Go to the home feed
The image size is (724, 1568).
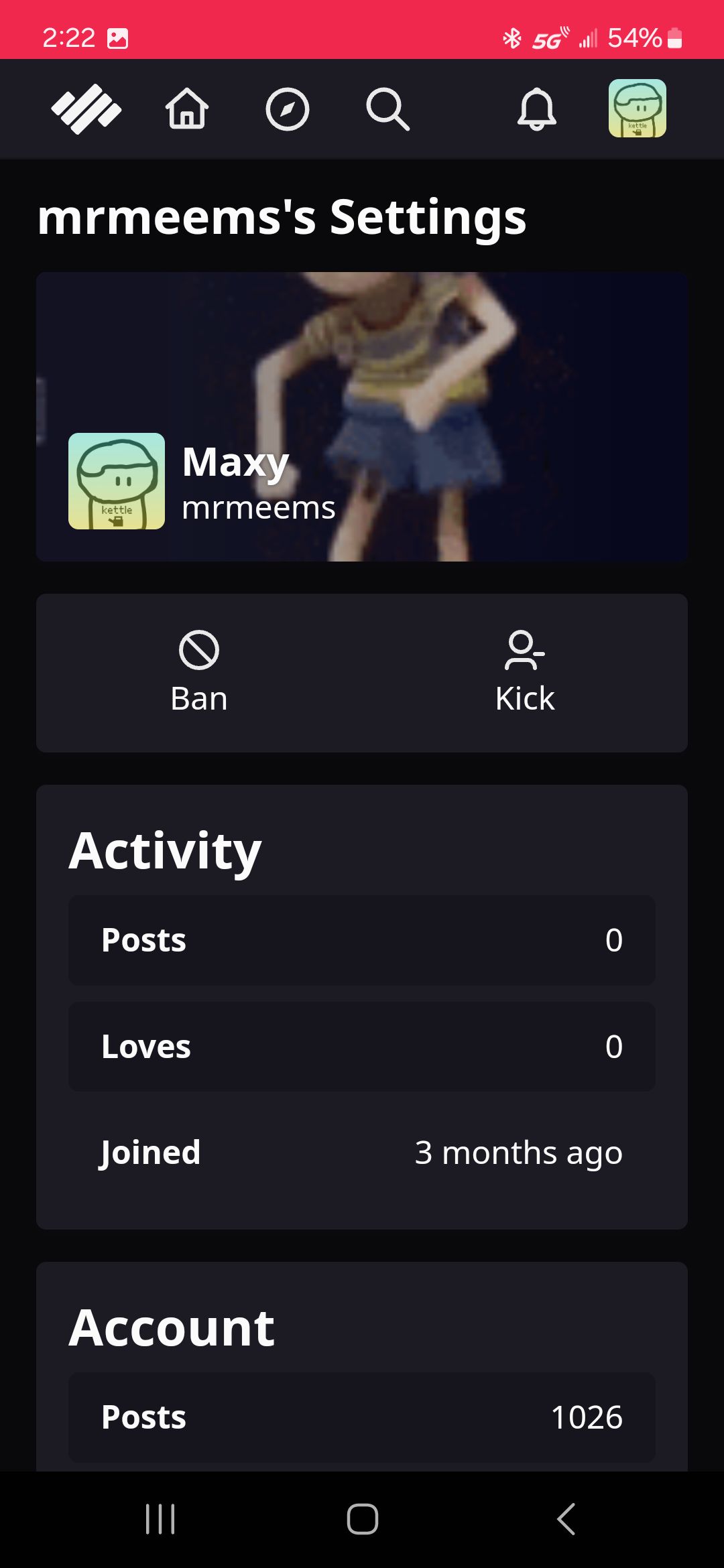(187, 109)
